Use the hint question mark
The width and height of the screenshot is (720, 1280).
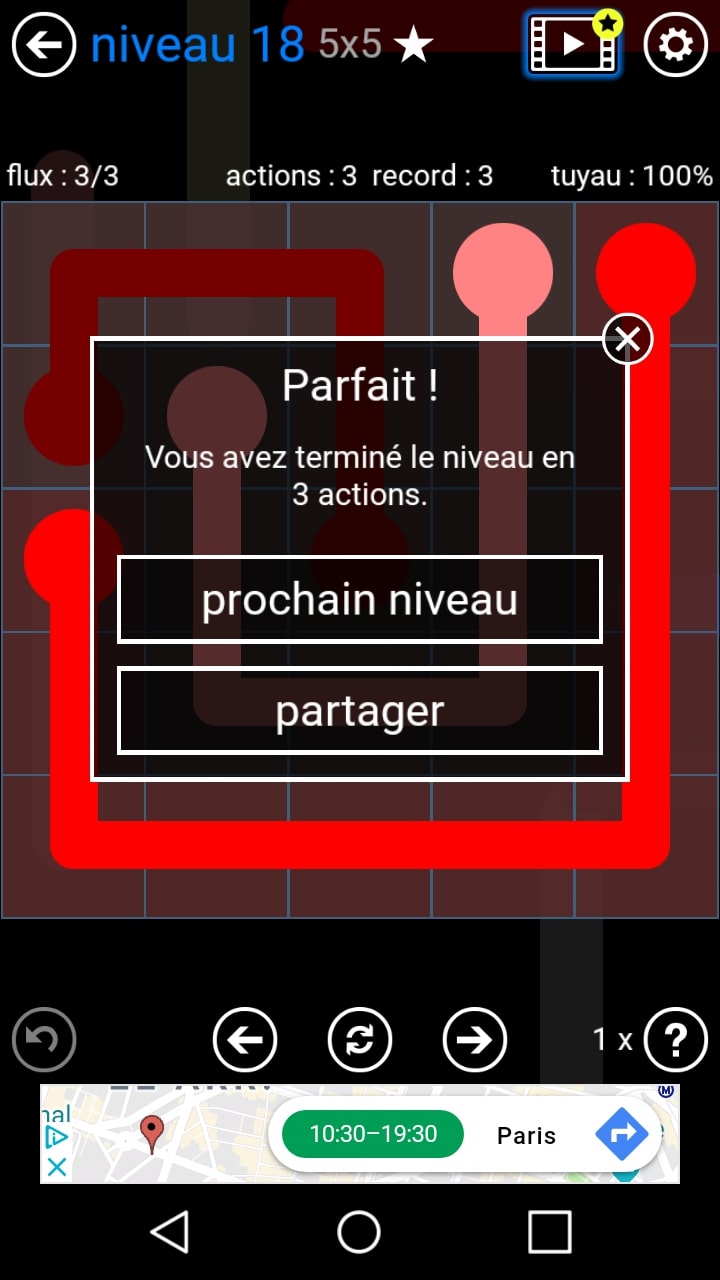676,1040
